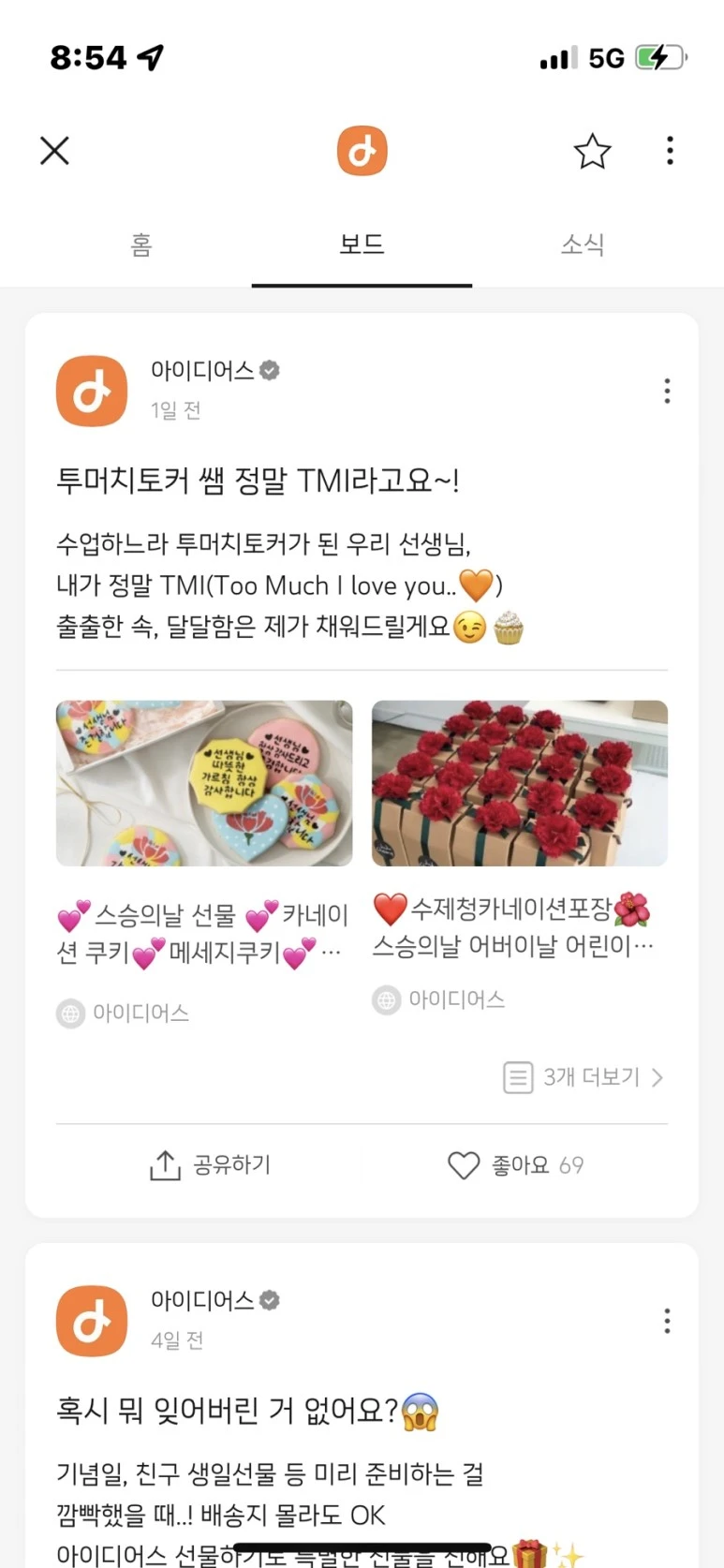Image resolution: width=724 pixels, height=1568 pixels.
Task: Open options for the 4일 전 post
Action: [x=667, y=1321]
